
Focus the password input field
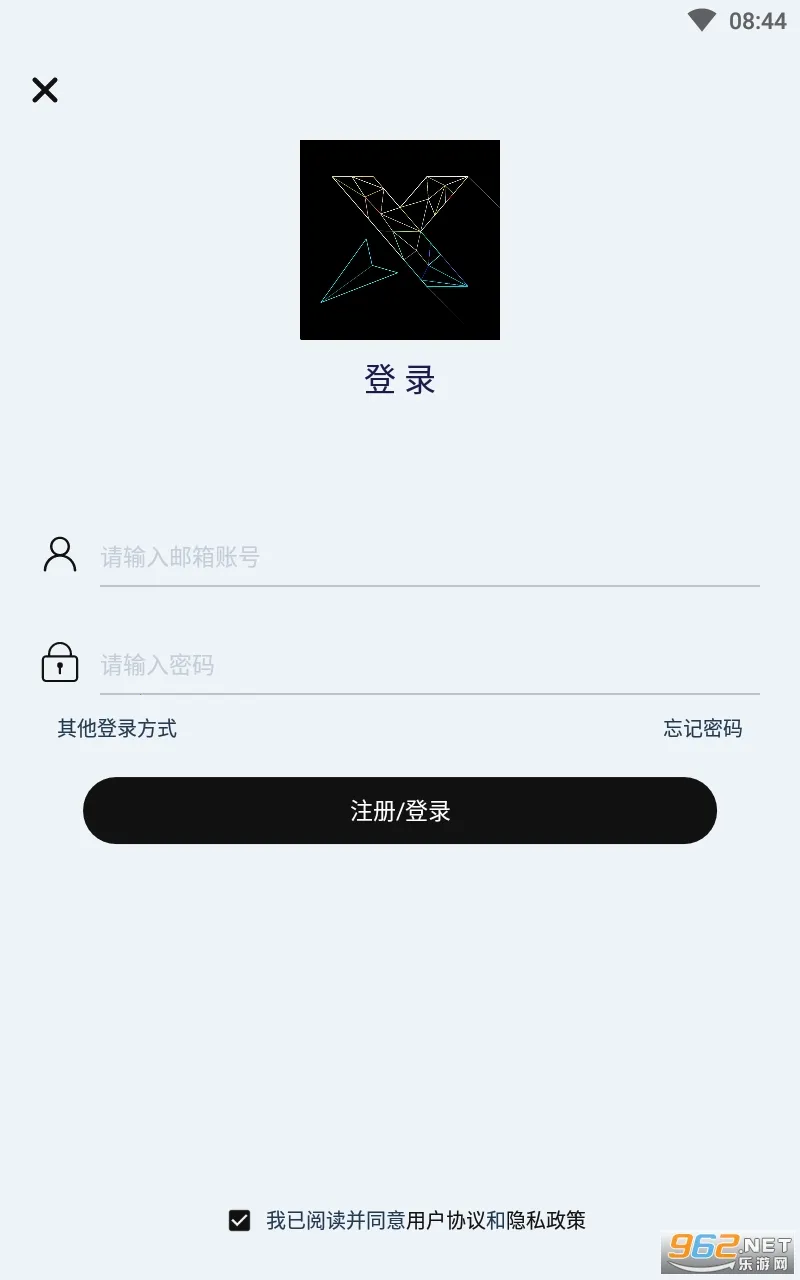click(x=428, y=665)
